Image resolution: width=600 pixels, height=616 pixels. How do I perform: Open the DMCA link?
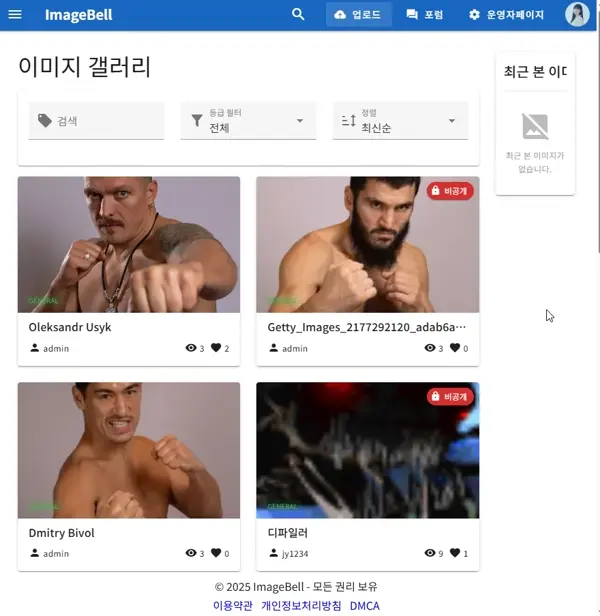(x=365, y=605)
